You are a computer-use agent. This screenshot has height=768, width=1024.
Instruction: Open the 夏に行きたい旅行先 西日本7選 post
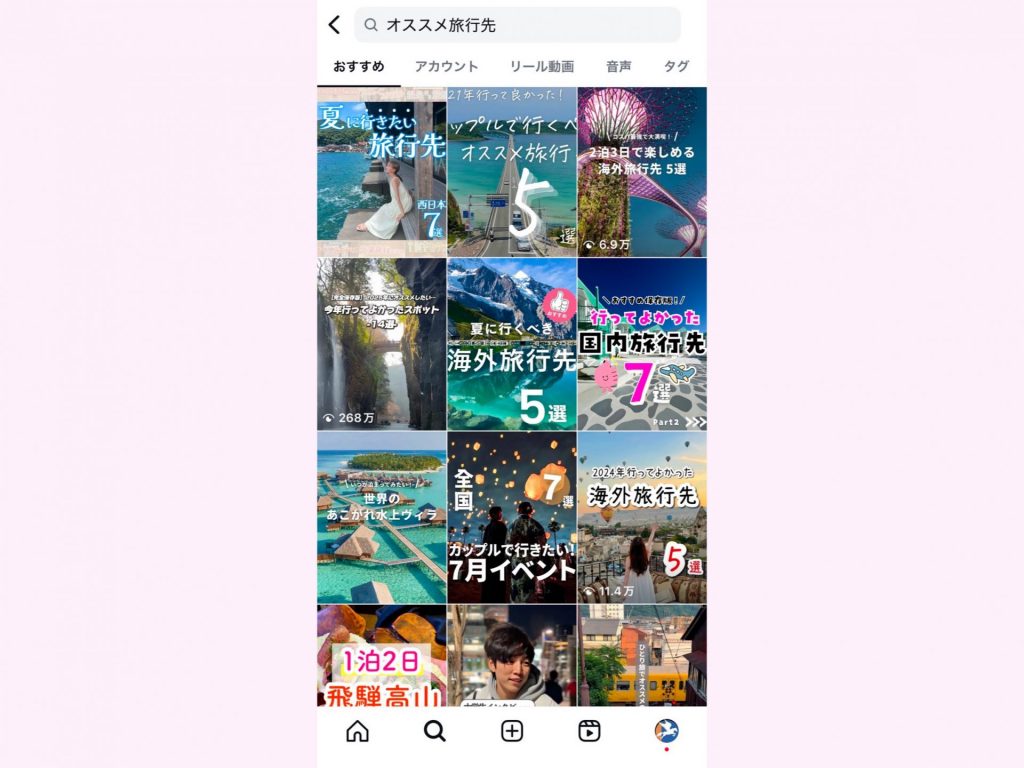381,172
